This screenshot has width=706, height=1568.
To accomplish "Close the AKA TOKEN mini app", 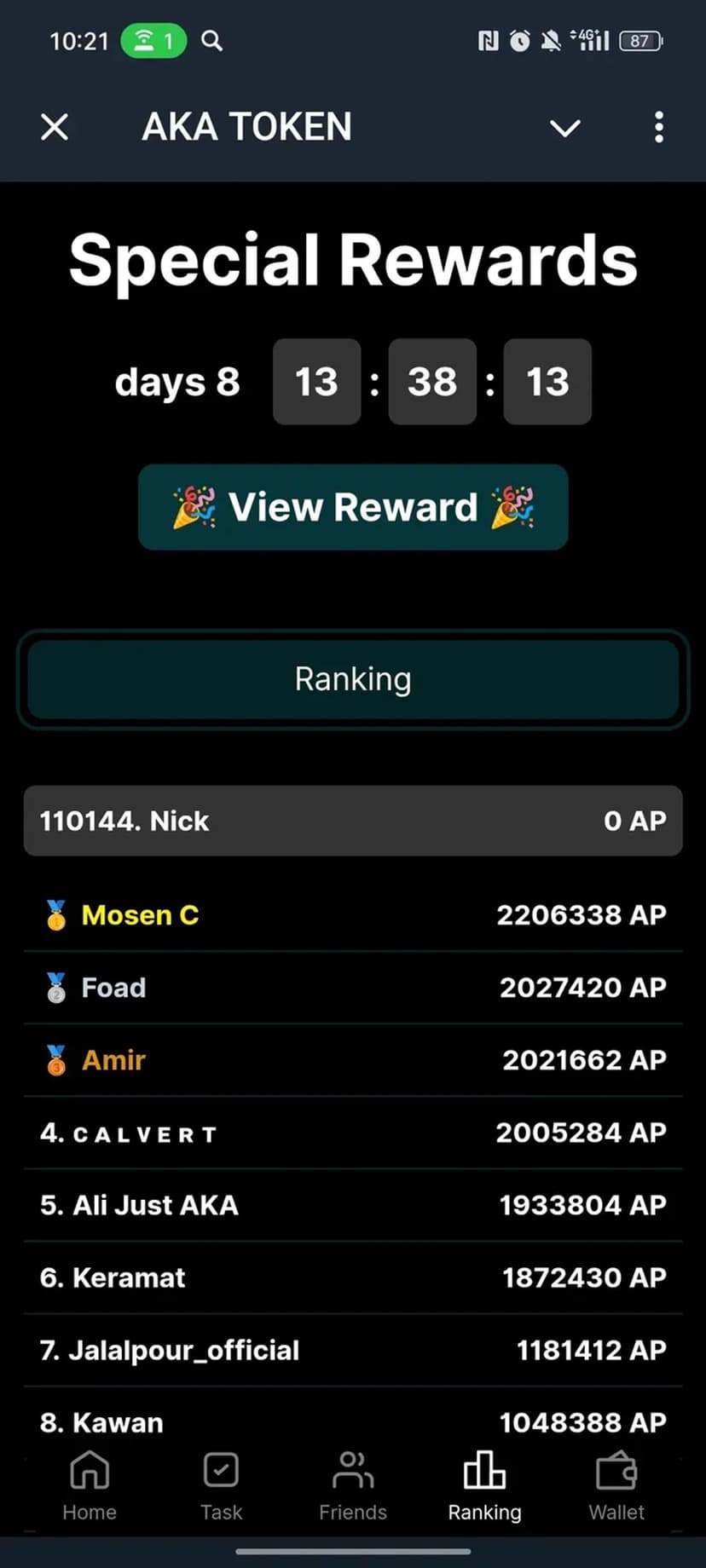I will pos(55,128).
